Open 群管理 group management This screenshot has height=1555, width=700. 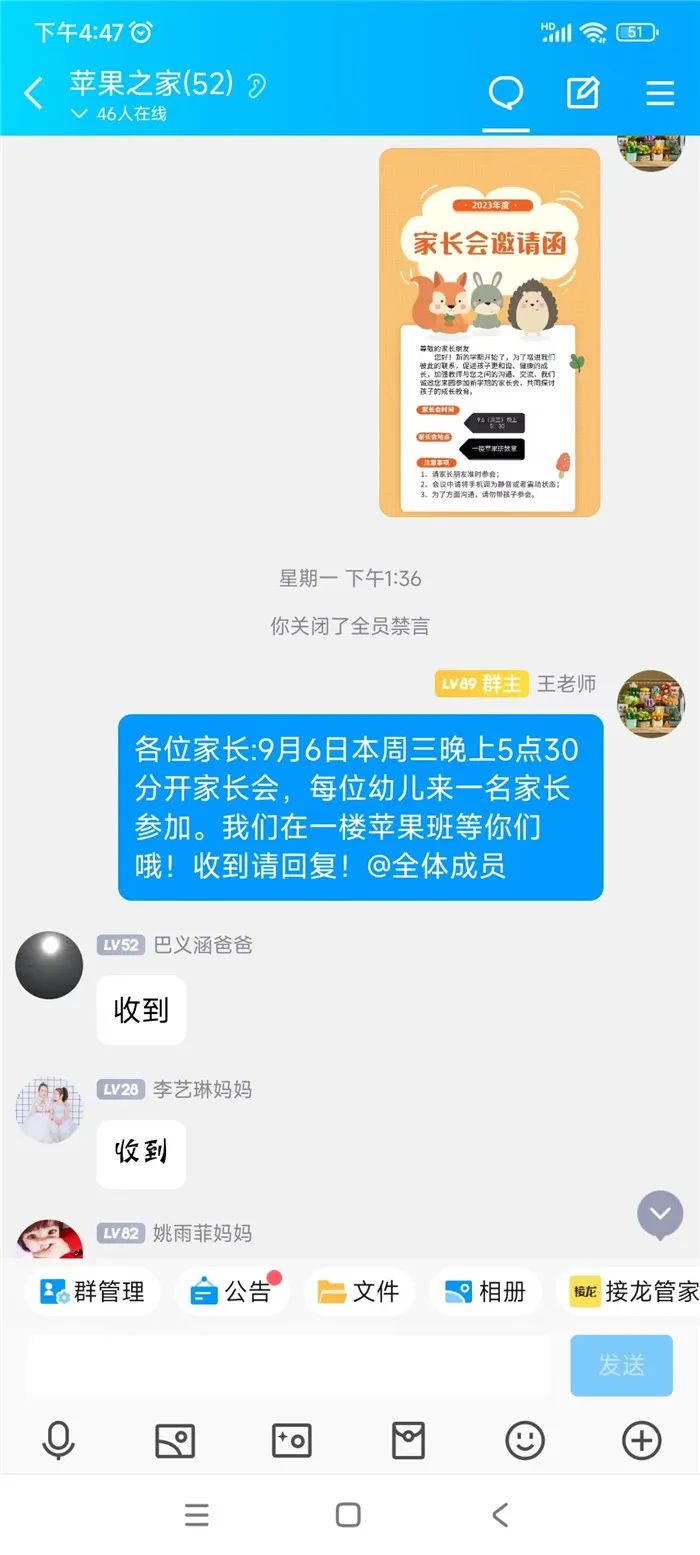(93, 1291)
